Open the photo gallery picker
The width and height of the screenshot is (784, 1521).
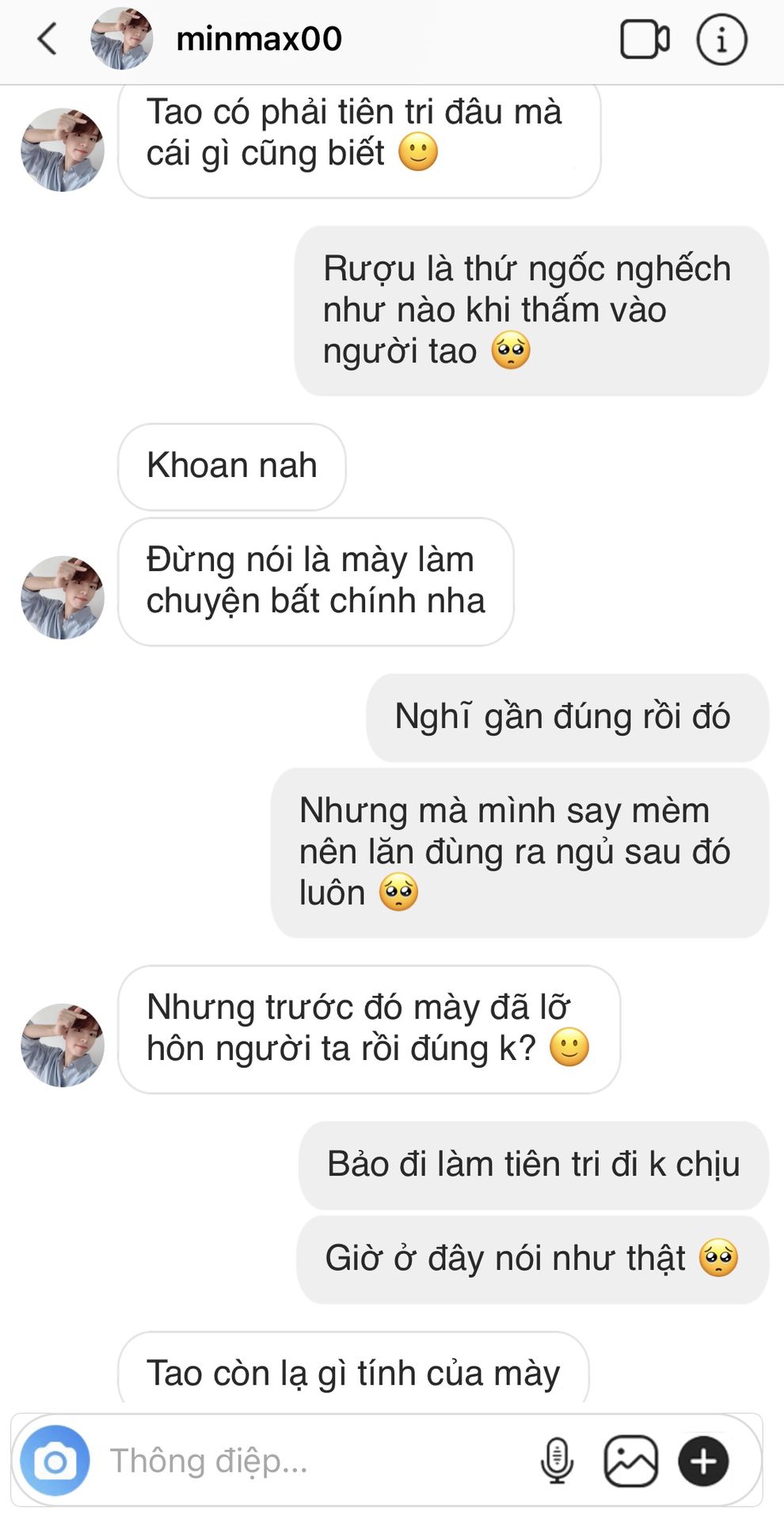630,1461
